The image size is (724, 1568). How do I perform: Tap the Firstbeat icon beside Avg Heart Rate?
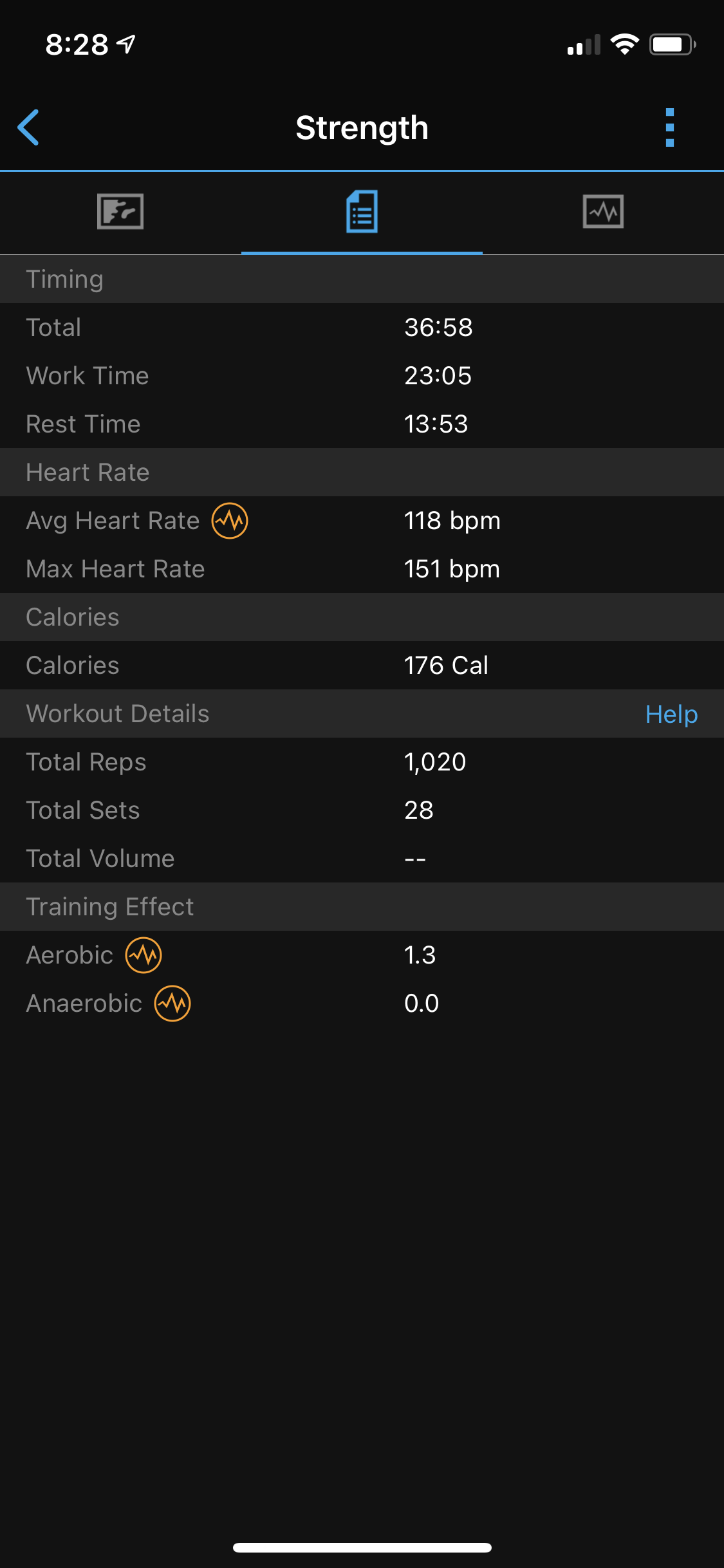[230, 521]
